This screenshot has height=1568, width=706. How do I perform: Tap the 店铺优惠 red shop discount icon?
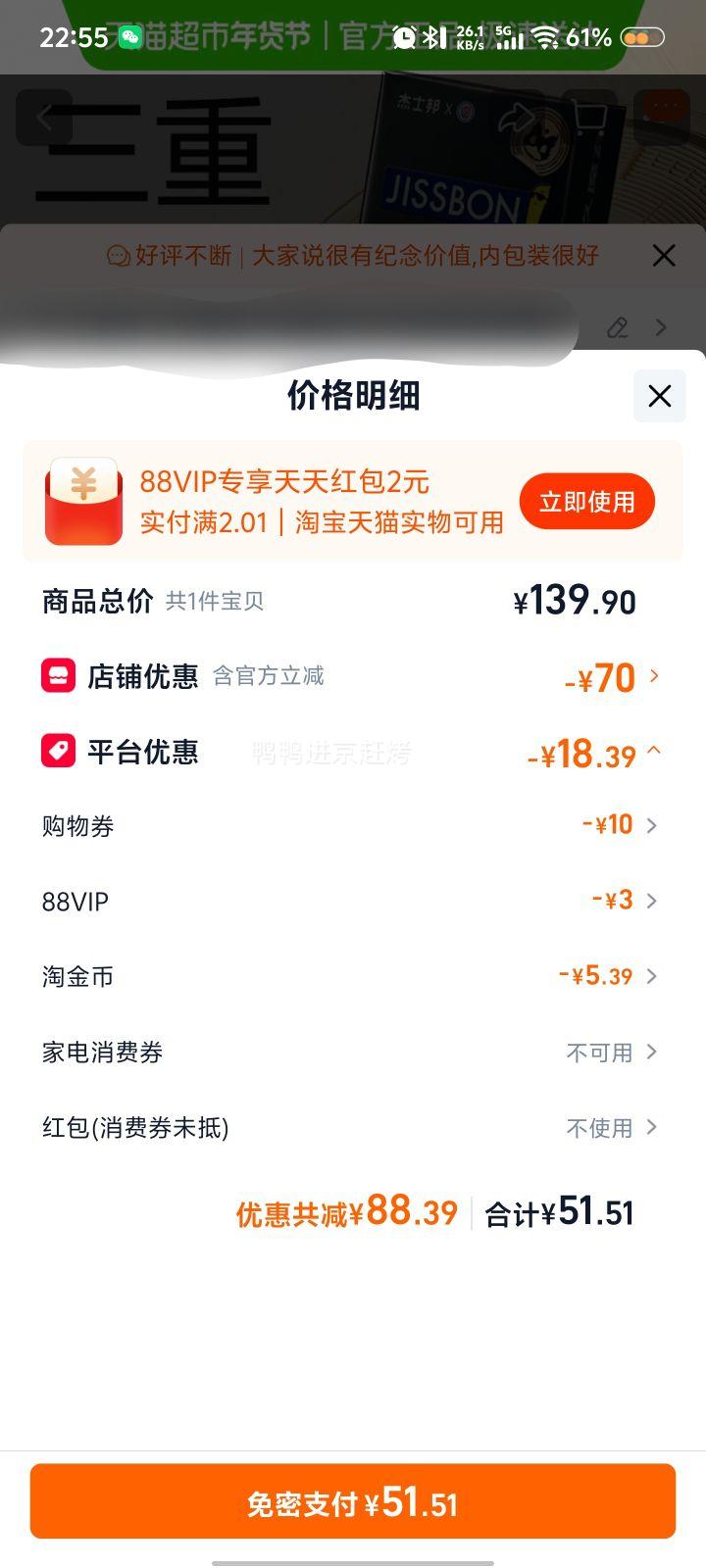coord(58,675)
